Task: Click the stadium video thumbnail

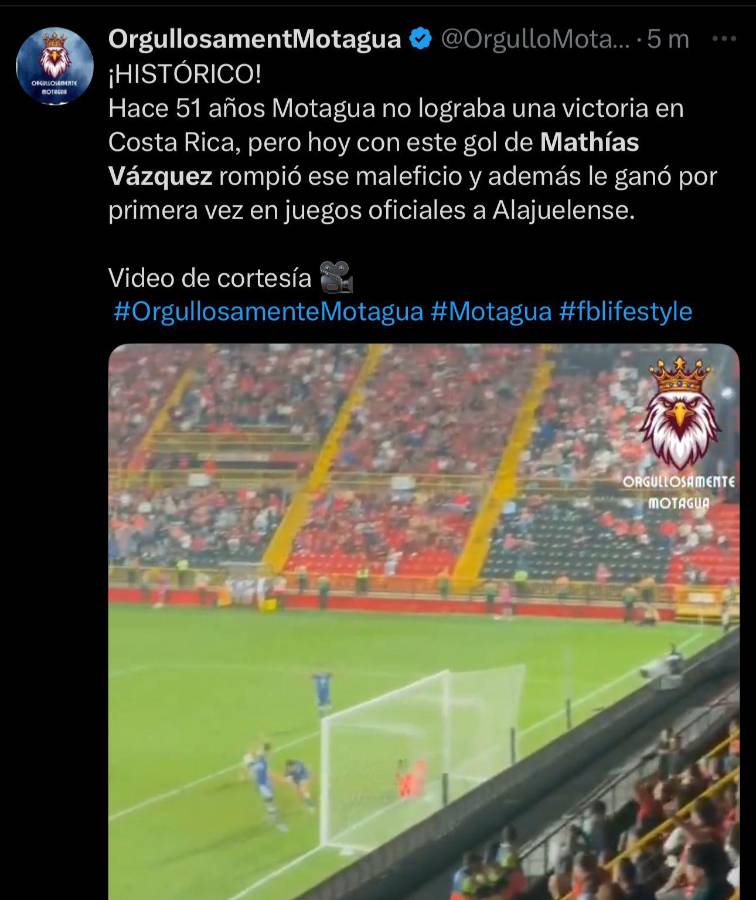Action: coord(420,620)
